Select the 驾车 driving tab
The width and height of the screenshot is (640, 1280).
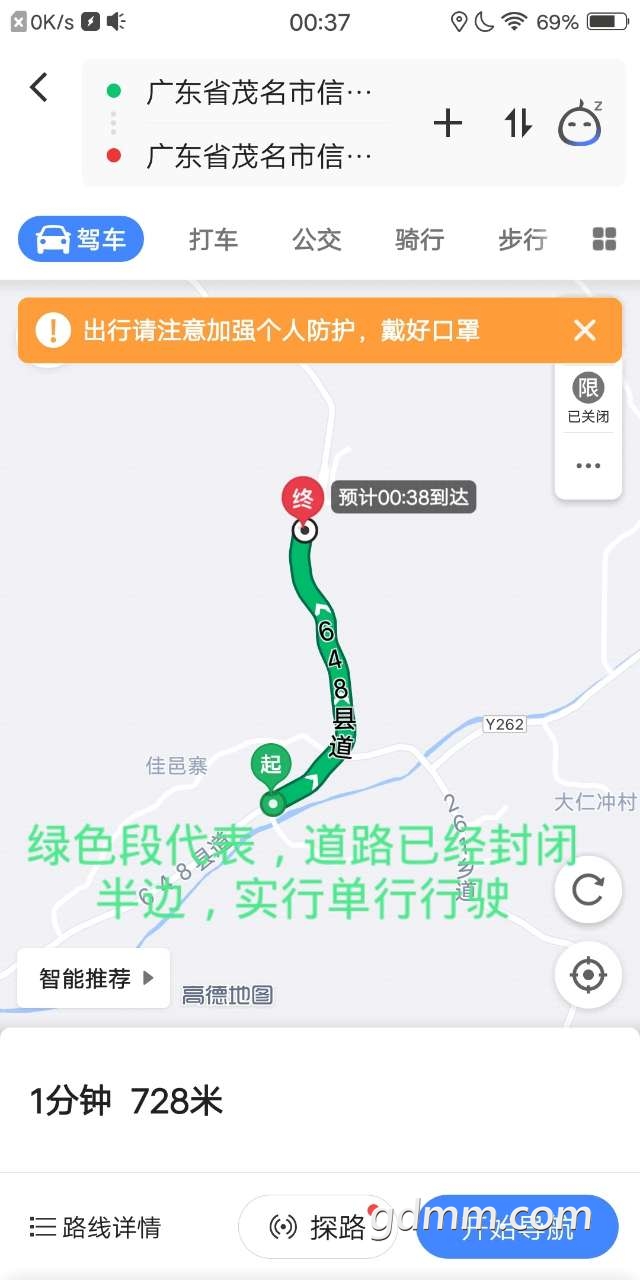pos(81,240)
